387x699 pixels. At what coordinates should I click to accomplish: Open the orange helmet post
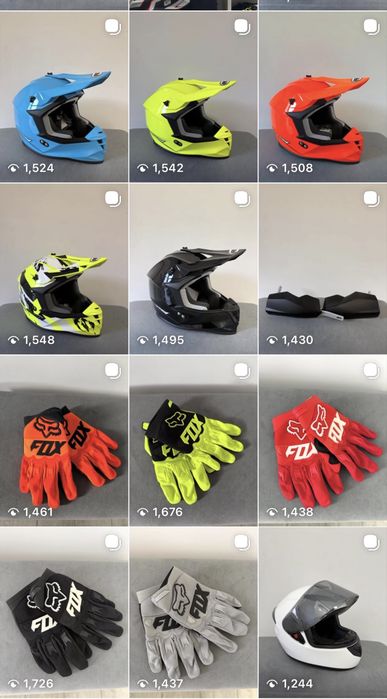(323, 96)
